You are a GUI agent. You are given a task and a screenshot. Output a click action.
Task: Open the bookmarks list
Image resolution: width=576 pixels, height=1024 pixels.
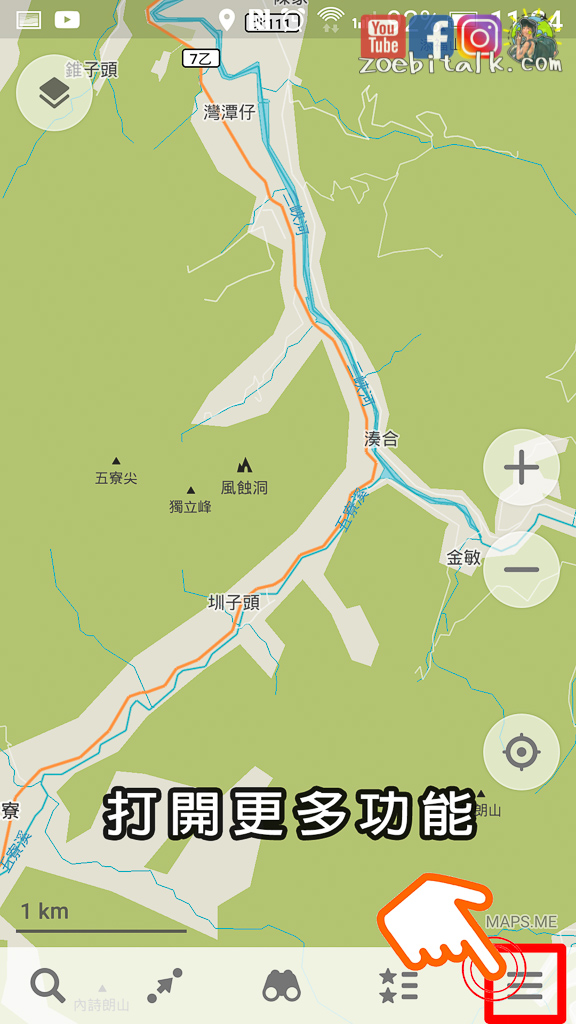(x=398, y=985)
